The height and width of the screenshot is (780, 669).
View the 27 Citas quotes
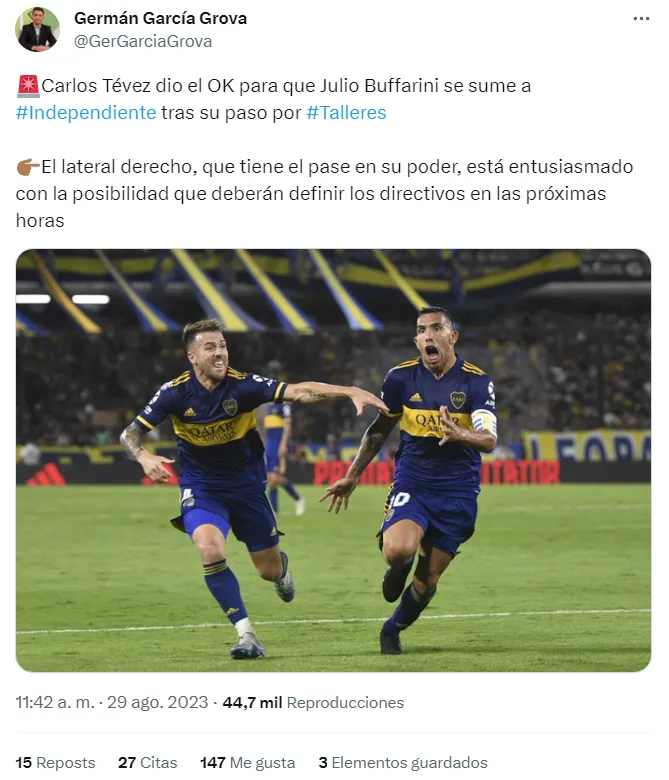[147, 762]
